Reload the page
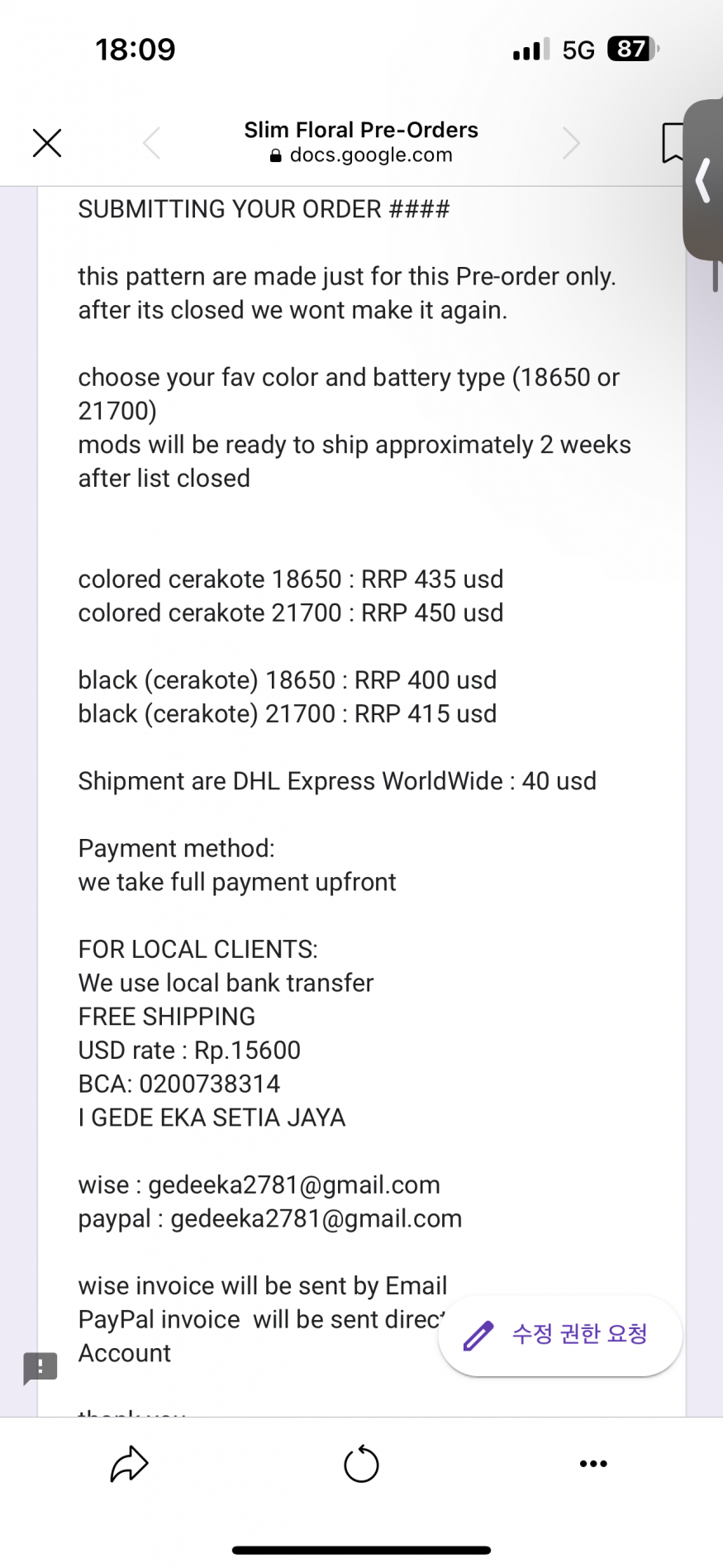The image size is (723, 1568). point(361,1465)
